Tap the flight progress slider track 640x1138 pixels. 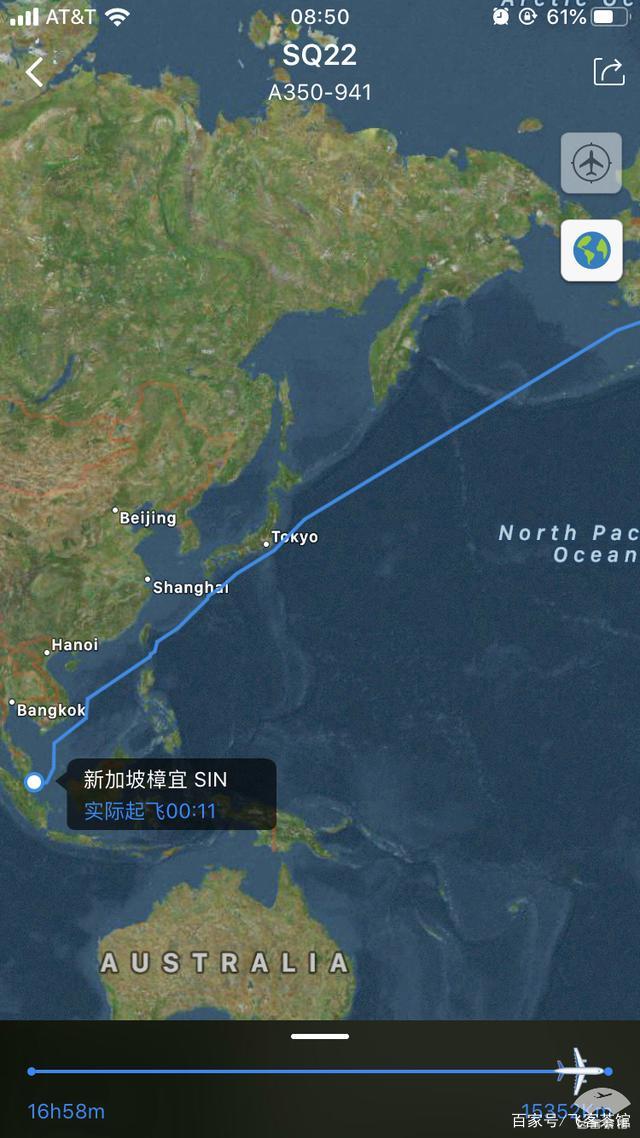click(300, 1071)
